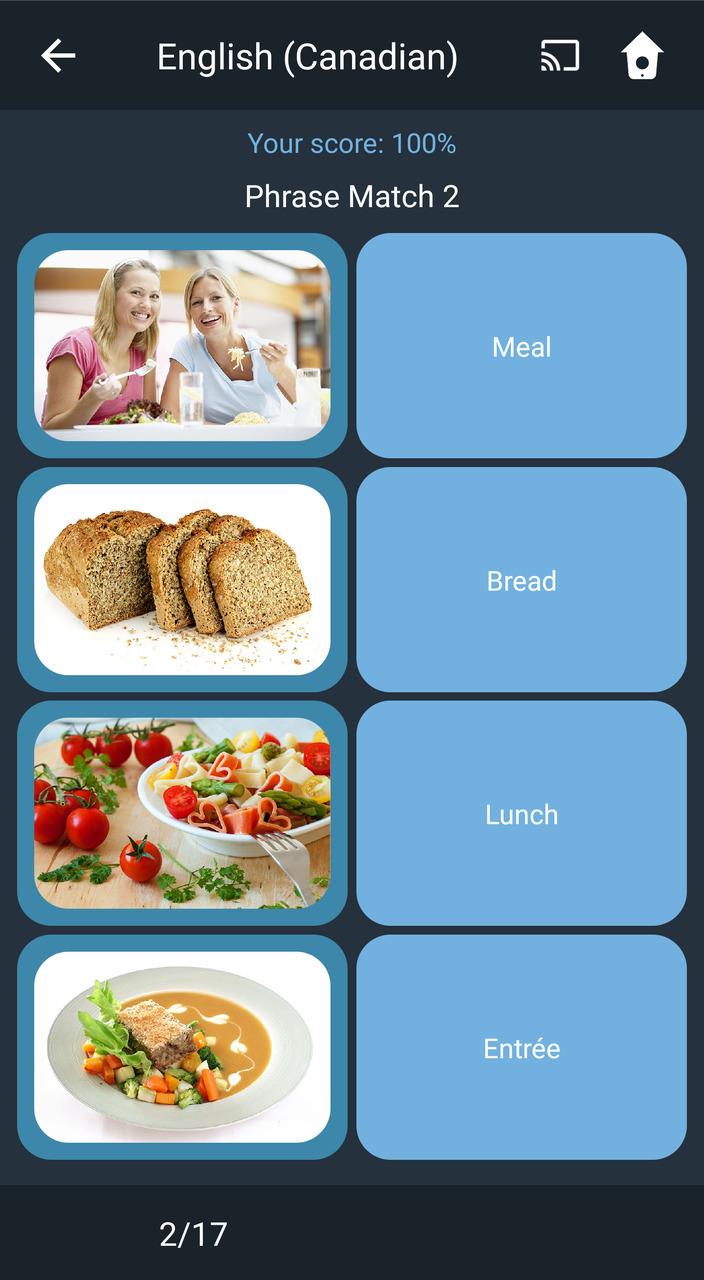Tap the Lunch word tile
704x1280 pixels.
click(x=521, y=814)
